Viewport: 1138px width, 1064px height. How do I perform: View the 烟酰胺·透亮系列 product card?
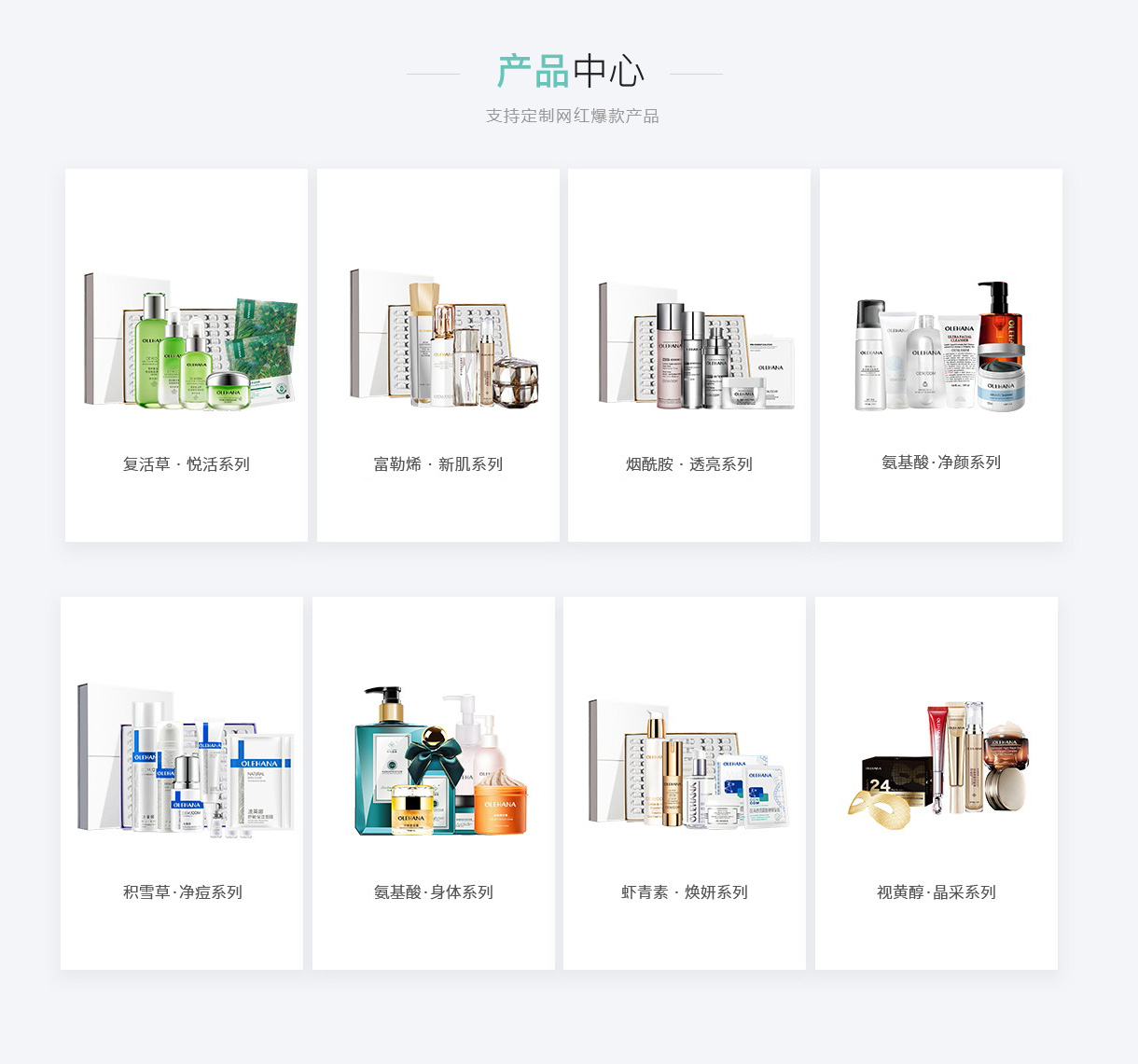pyautogui.click(x=689, y=355)
